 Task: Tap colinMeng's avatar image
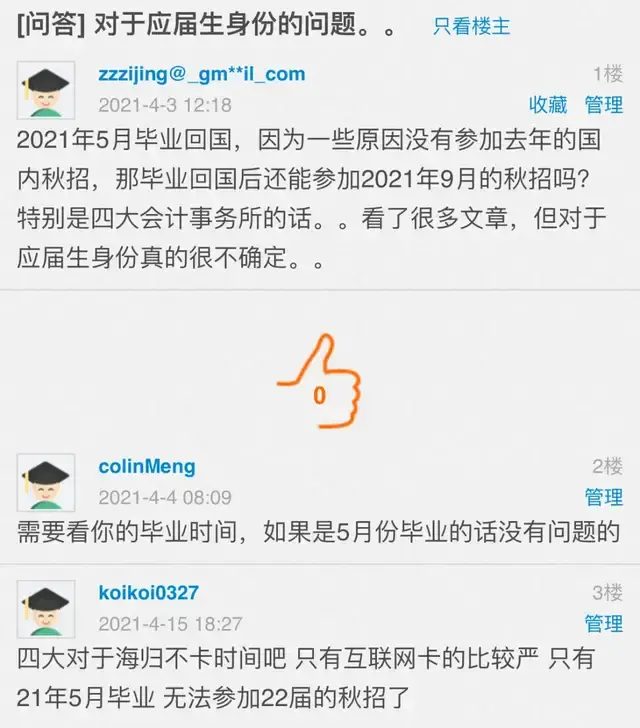[x=46, y=482]
